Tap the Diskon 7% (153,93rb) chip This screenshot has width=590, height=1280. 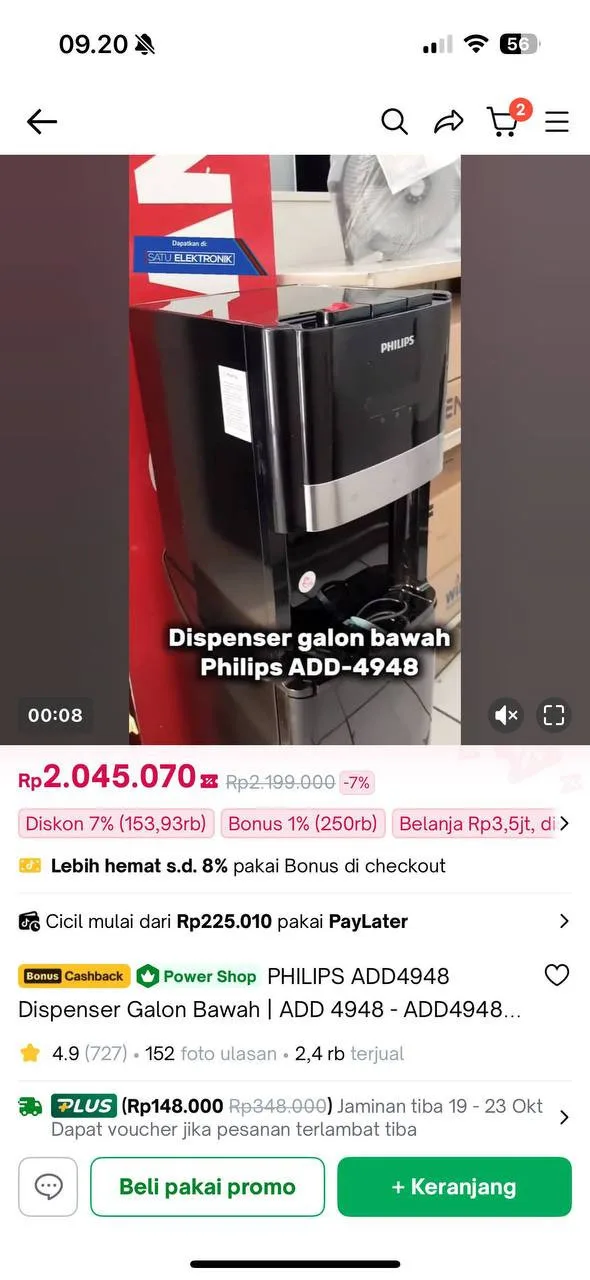116,824
